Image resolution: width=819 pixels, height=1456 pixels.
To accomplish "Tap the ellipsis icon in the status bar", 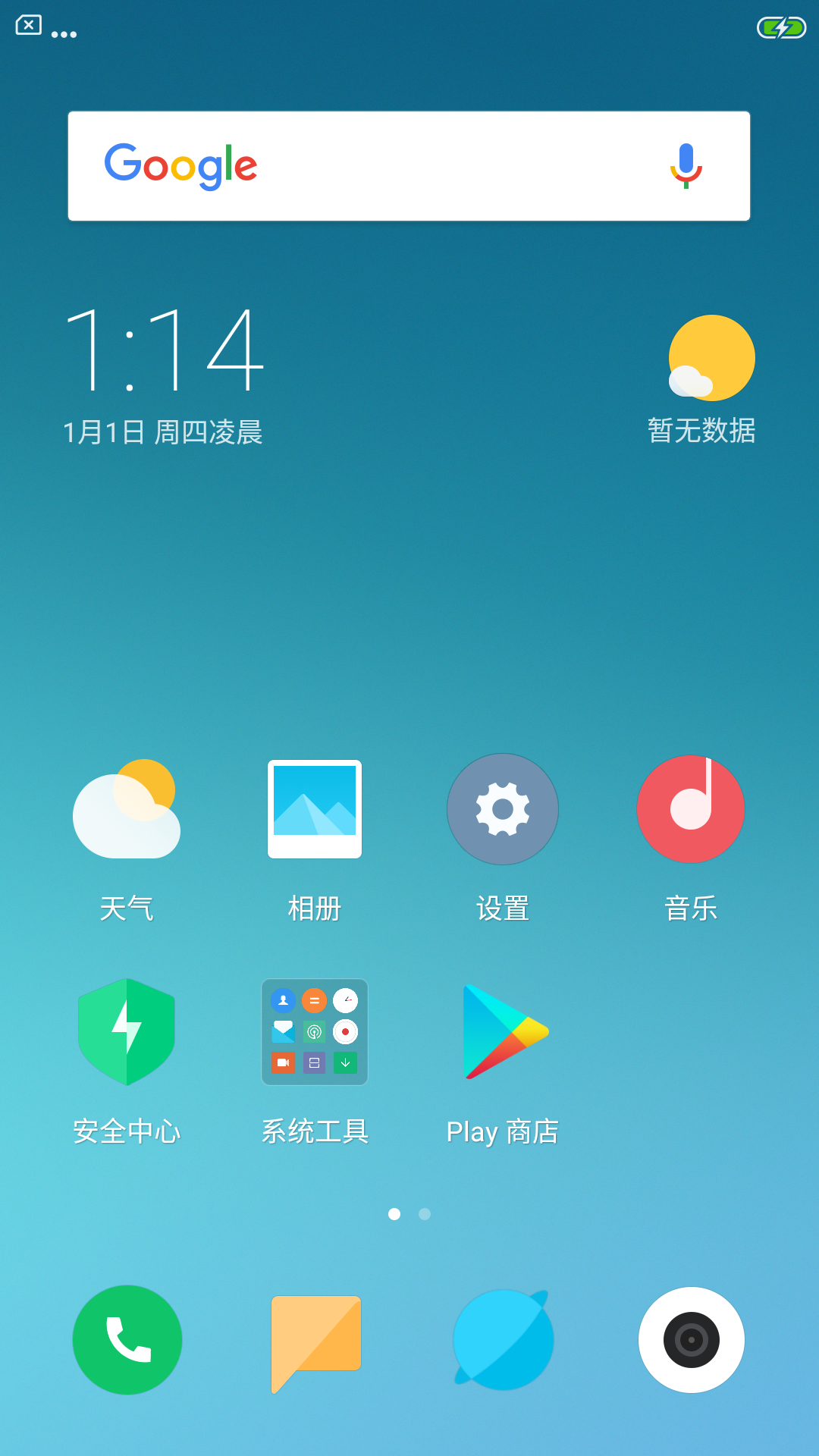I will pyautogui.click(x=64, y=33).
